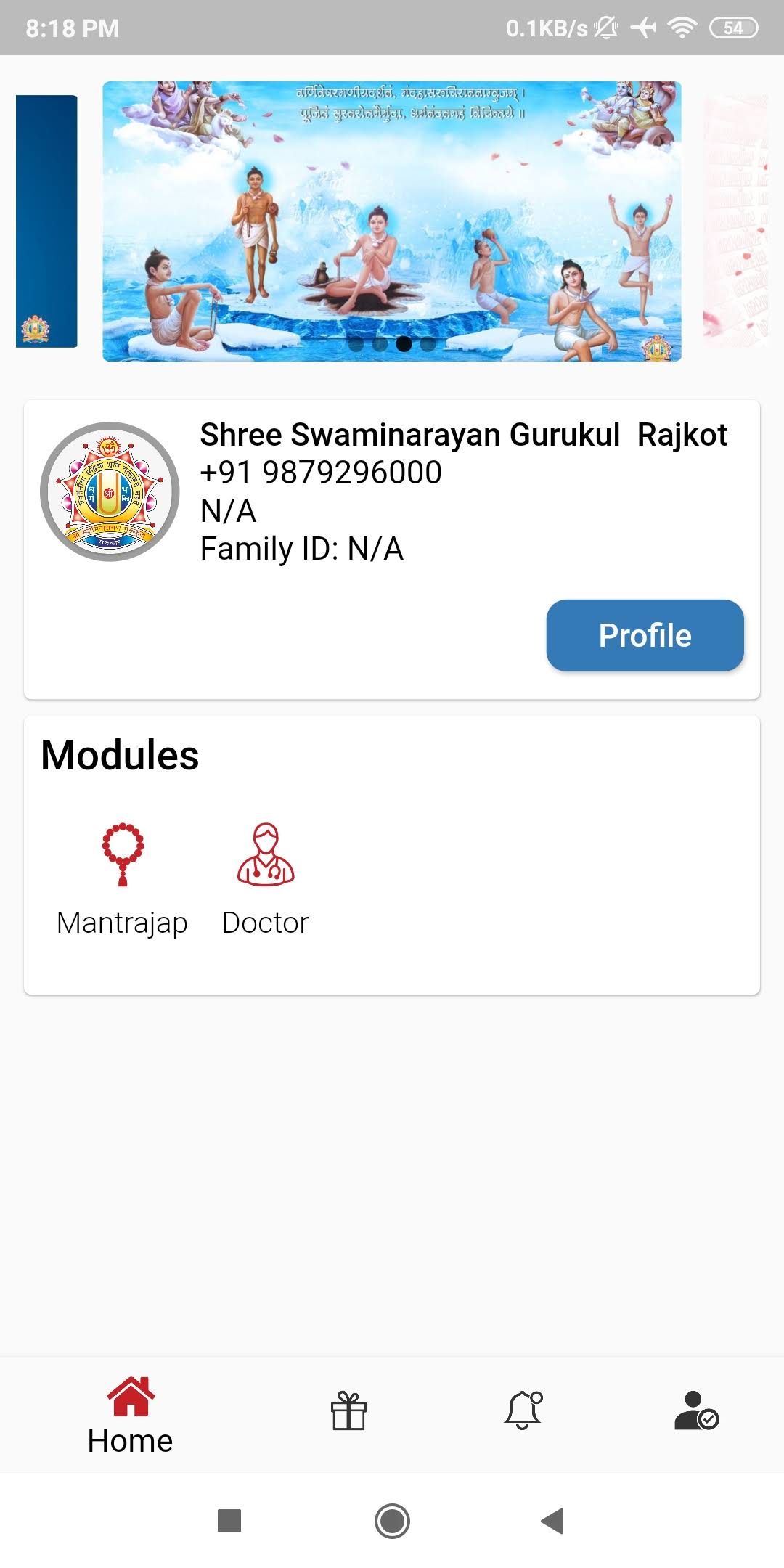Image resolution: width=784 pixels, height=1568 pixels.
Task: Tap the Modules section heading
Action: point(120,755)
